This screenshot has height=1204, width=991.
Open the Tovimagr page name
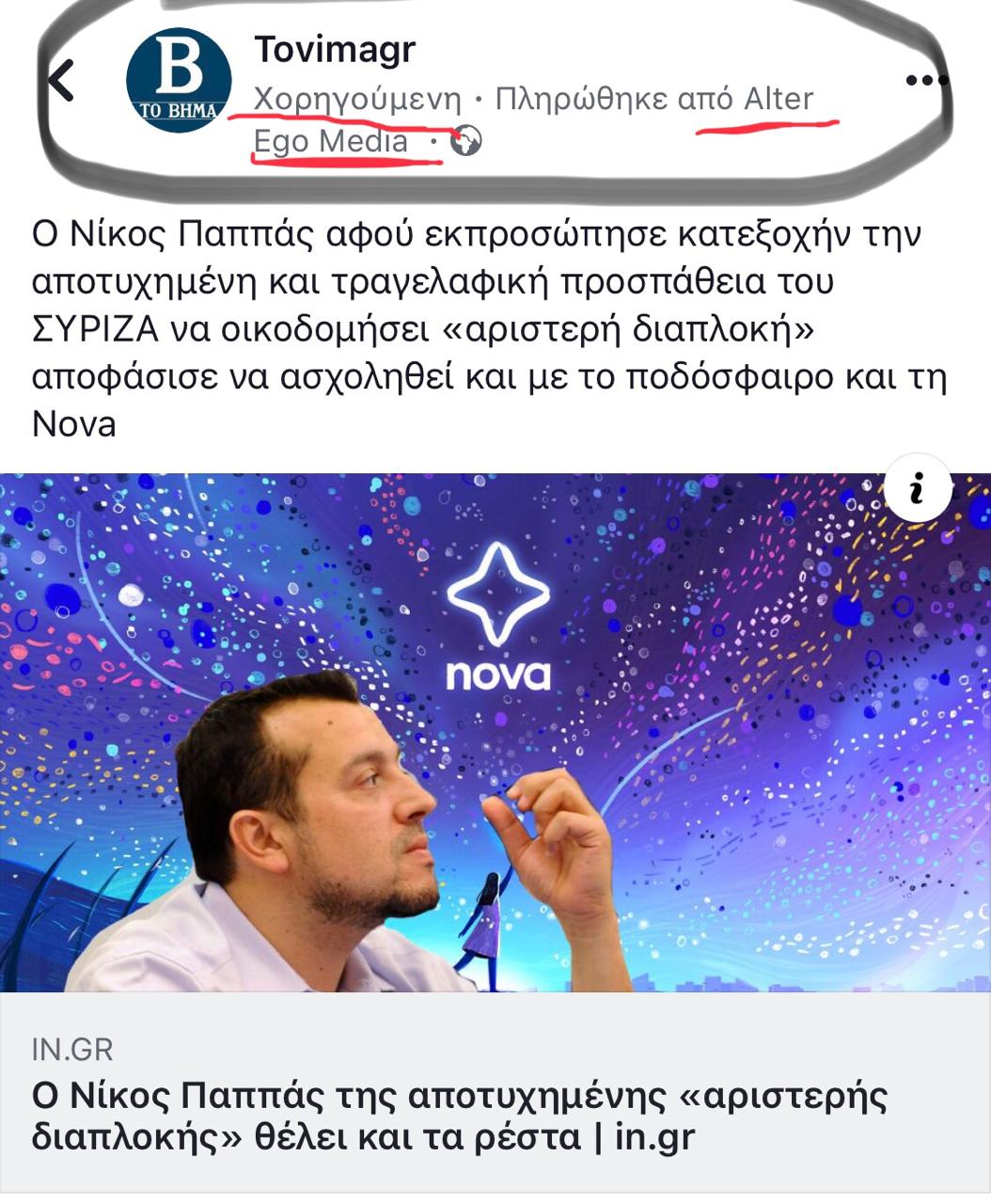click(x=334, y=50)
